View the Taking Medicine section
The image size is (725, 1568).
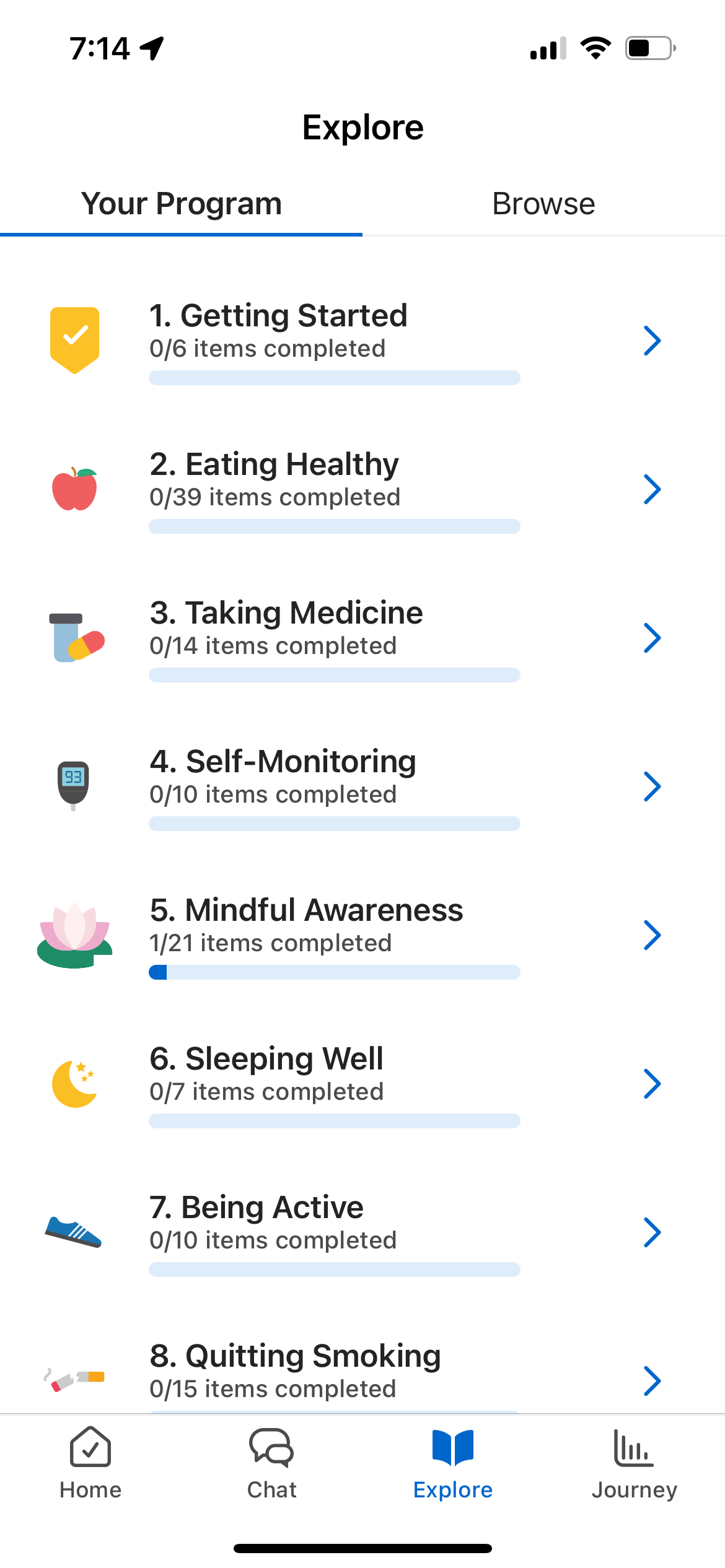click(x=362, y=638)
